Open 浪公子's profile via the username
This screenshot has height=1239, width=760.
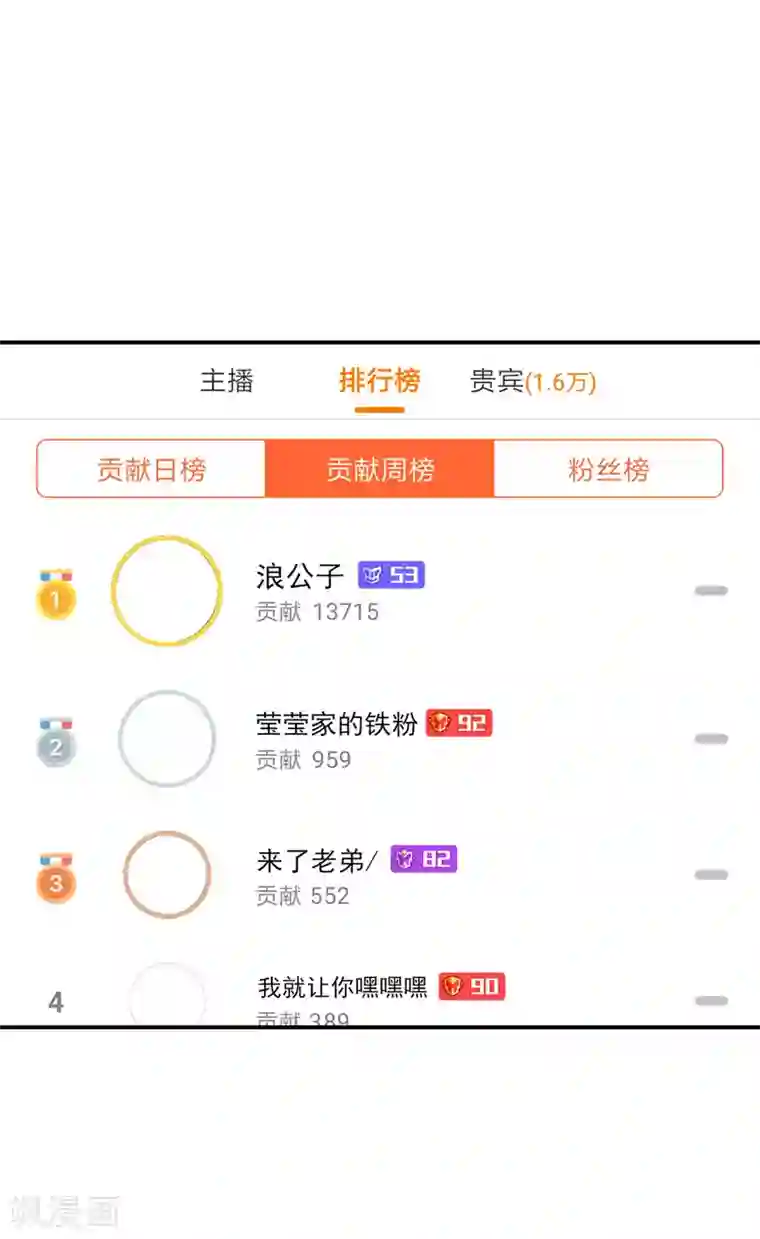click(x=298, y=576)
